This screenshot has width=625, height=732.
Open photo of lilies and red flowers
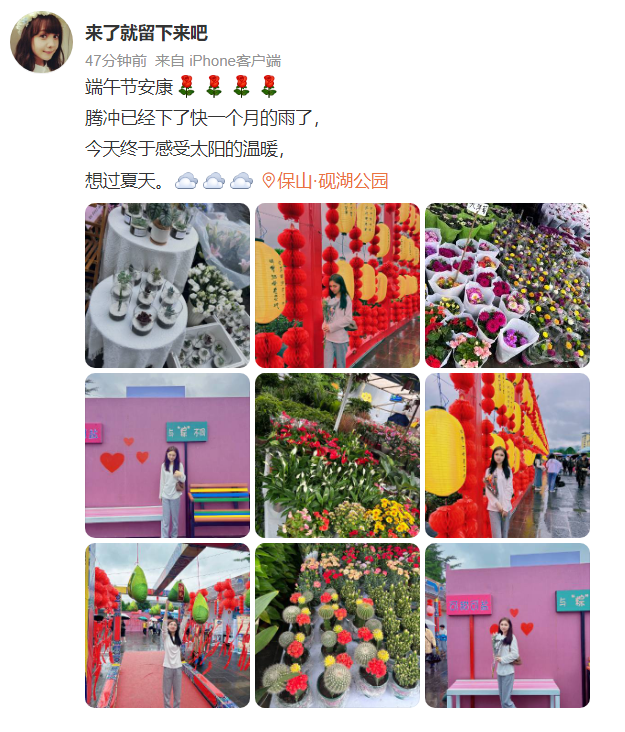(x=337, y=456)
